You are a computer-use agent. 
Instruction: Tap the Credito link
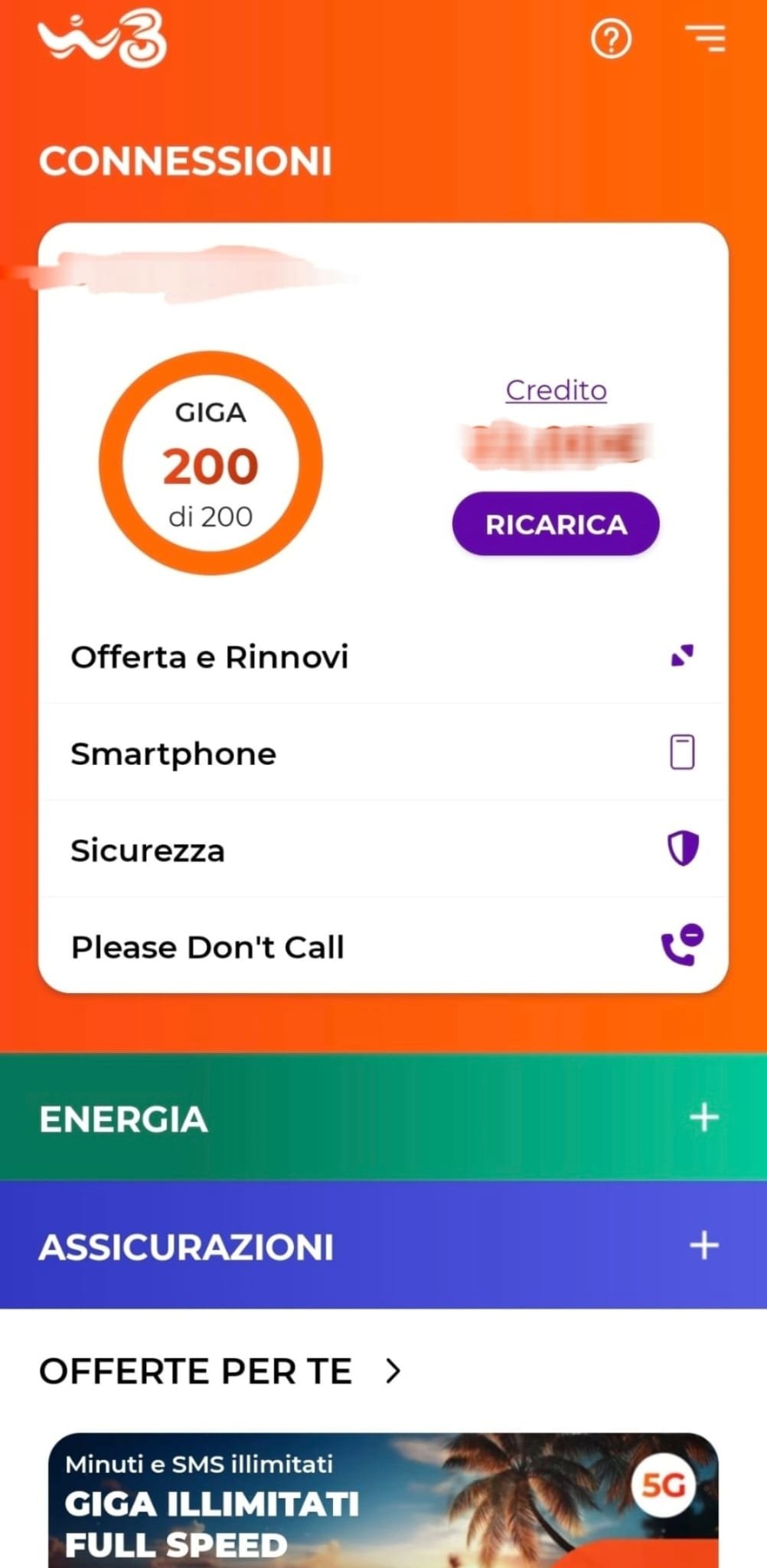[556, 390]
